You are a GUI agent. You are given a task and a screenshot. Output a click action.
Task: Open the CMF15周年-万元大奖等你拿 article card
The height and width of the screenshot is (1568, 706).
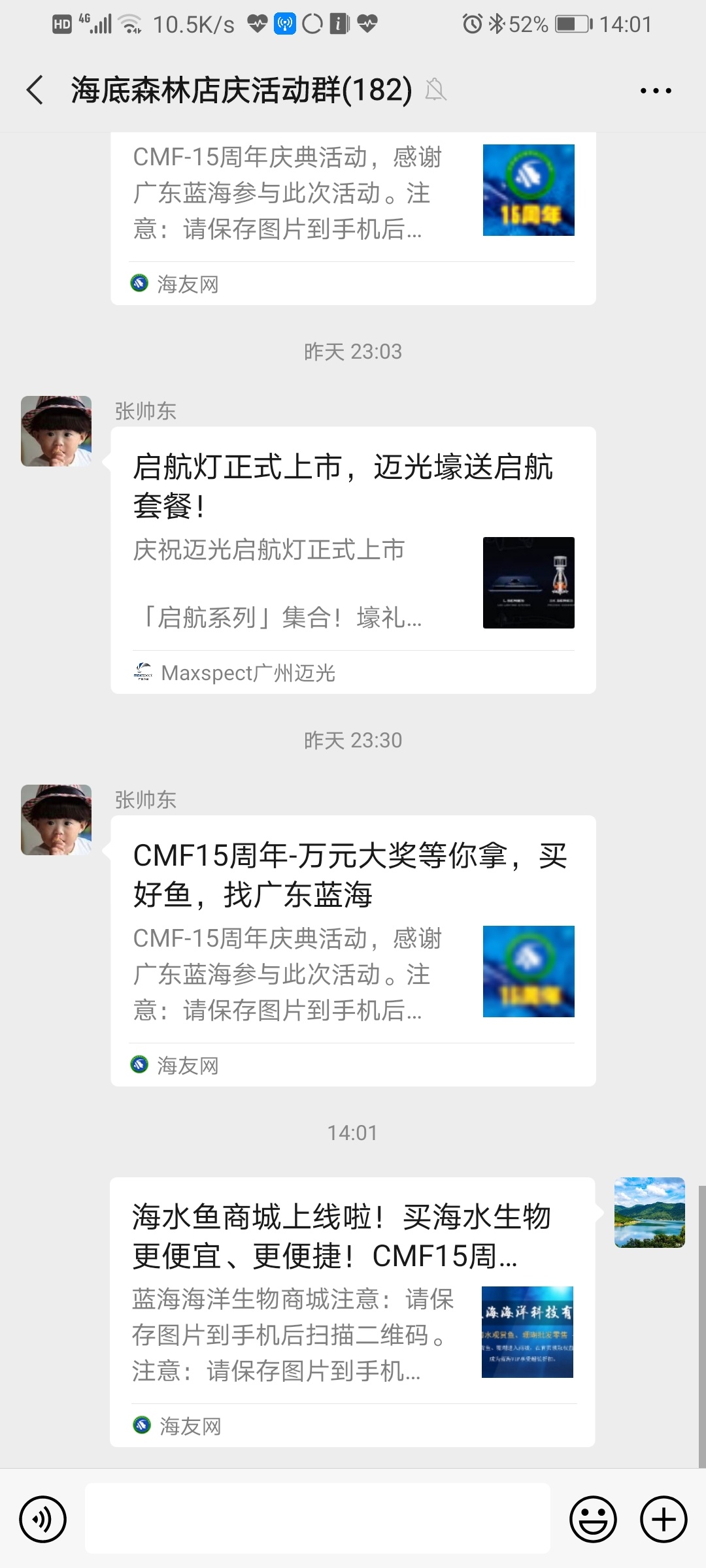click(353, 950)
